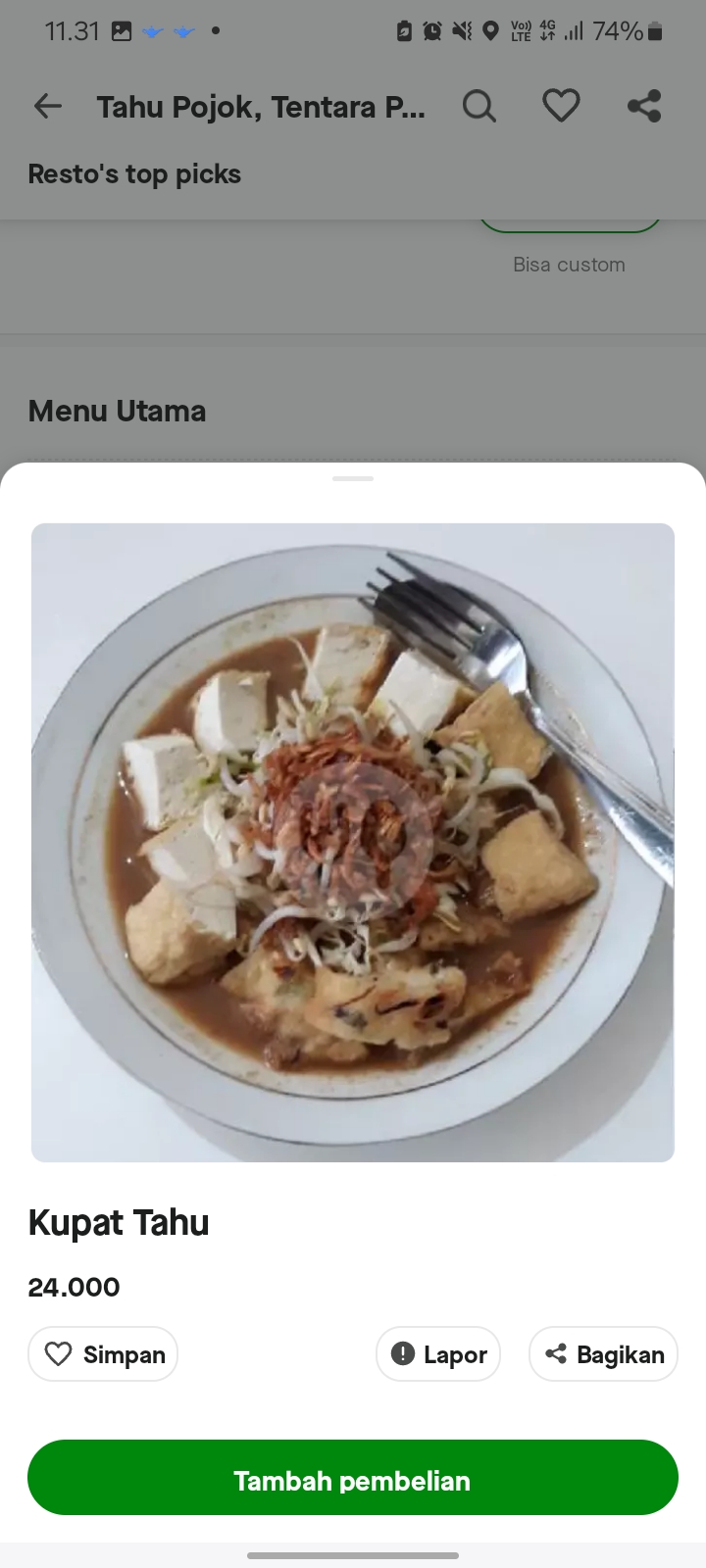Screen dimensions: 706x1568
Task: Tap the exclamation icon inside the Lapor button
Action: [x=403, y=1353]
